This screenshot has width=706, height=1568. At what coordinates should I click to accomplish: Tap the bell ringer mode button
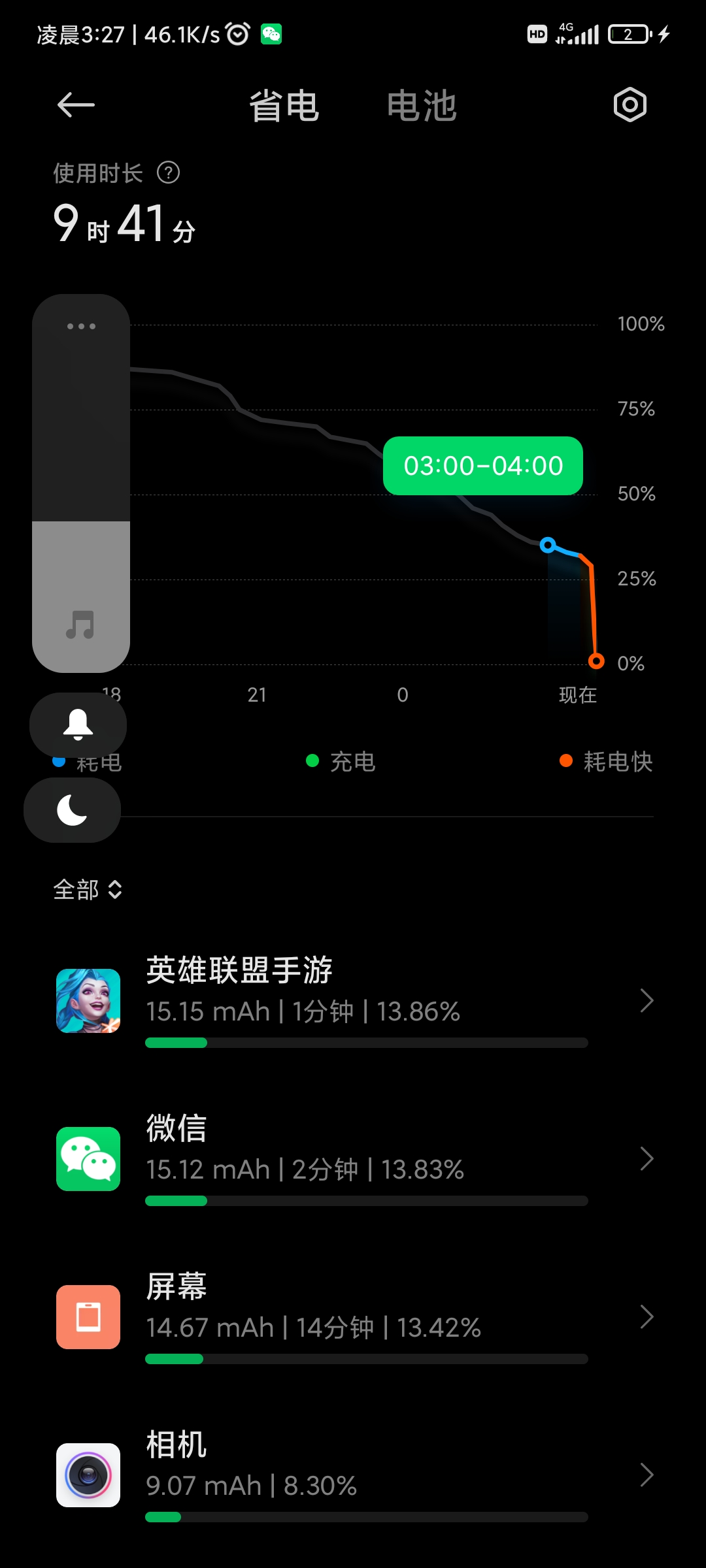(x=78, y=725)
